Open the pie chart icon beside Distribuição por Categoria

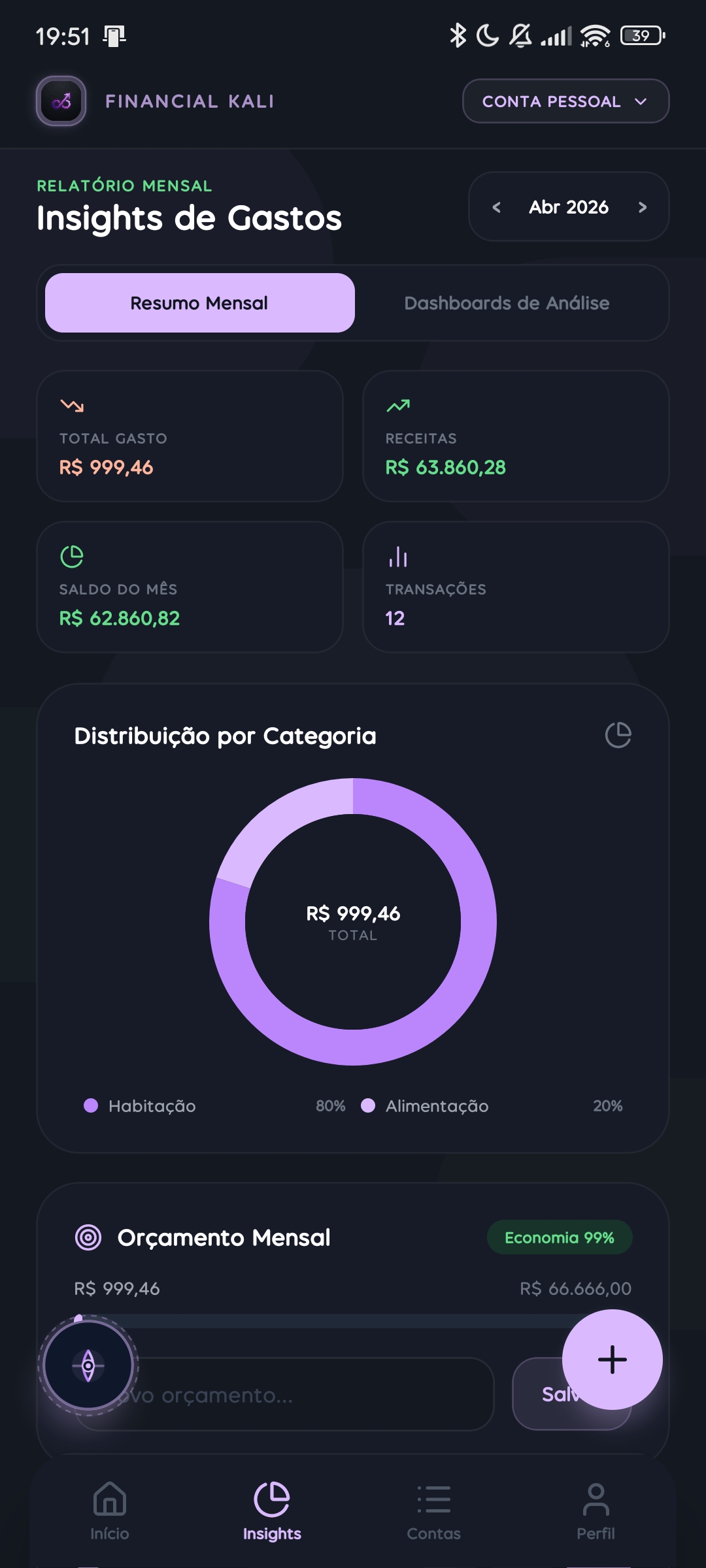[x=619, y=734]
